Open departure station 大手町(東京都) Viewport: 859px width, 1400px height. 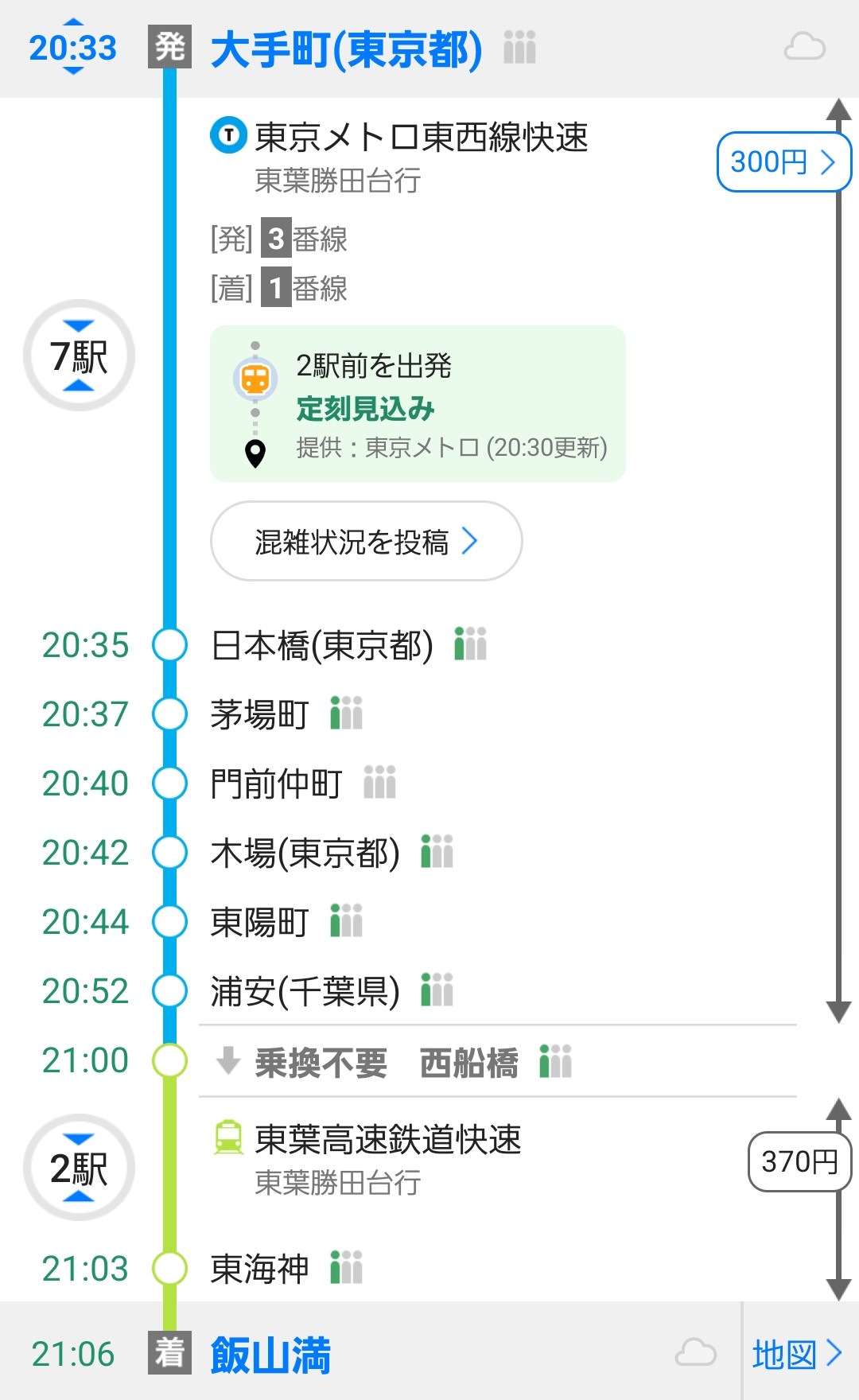pyautogui.click(x=346, y=49)
